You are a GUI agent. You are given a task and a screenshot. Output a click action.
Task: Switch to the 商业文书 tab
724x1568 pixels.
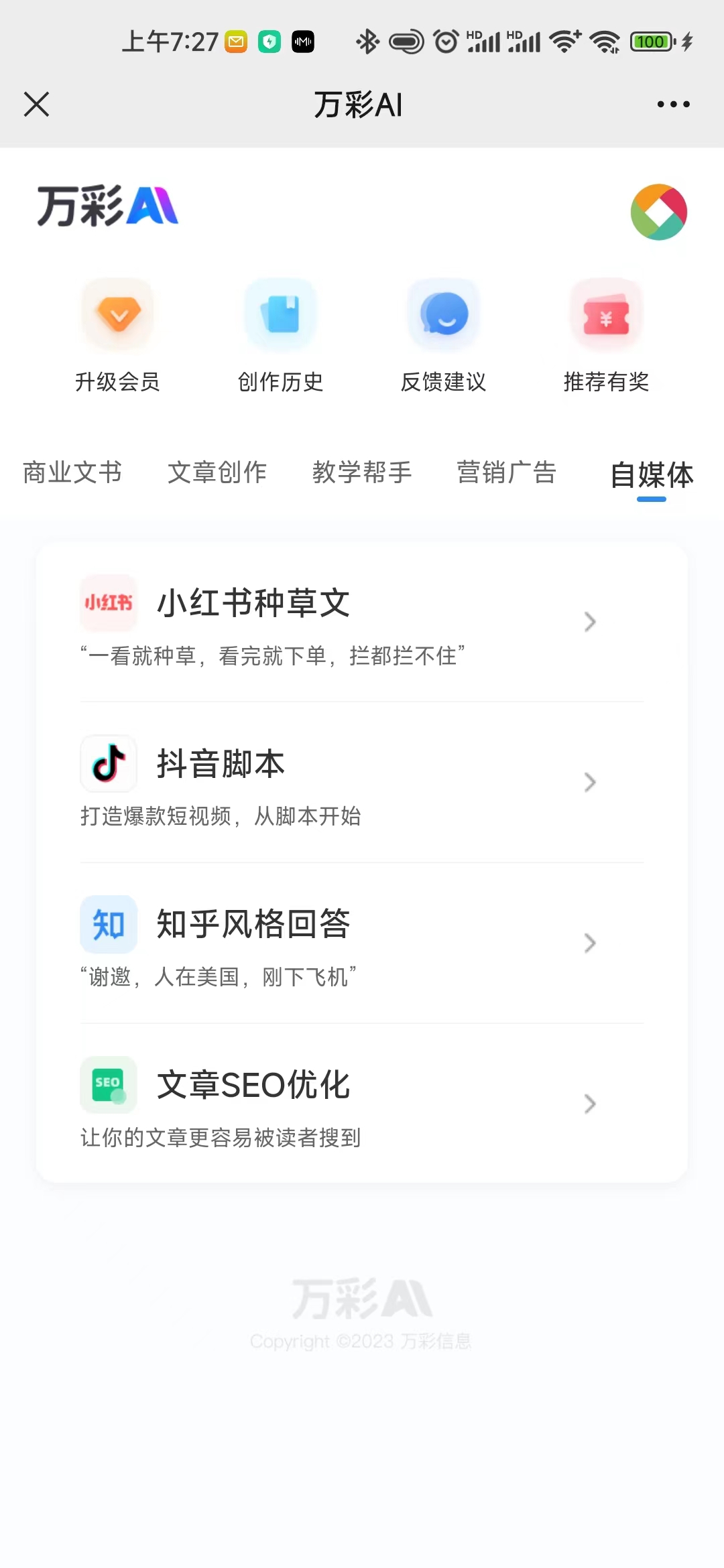tap(72, 472)
